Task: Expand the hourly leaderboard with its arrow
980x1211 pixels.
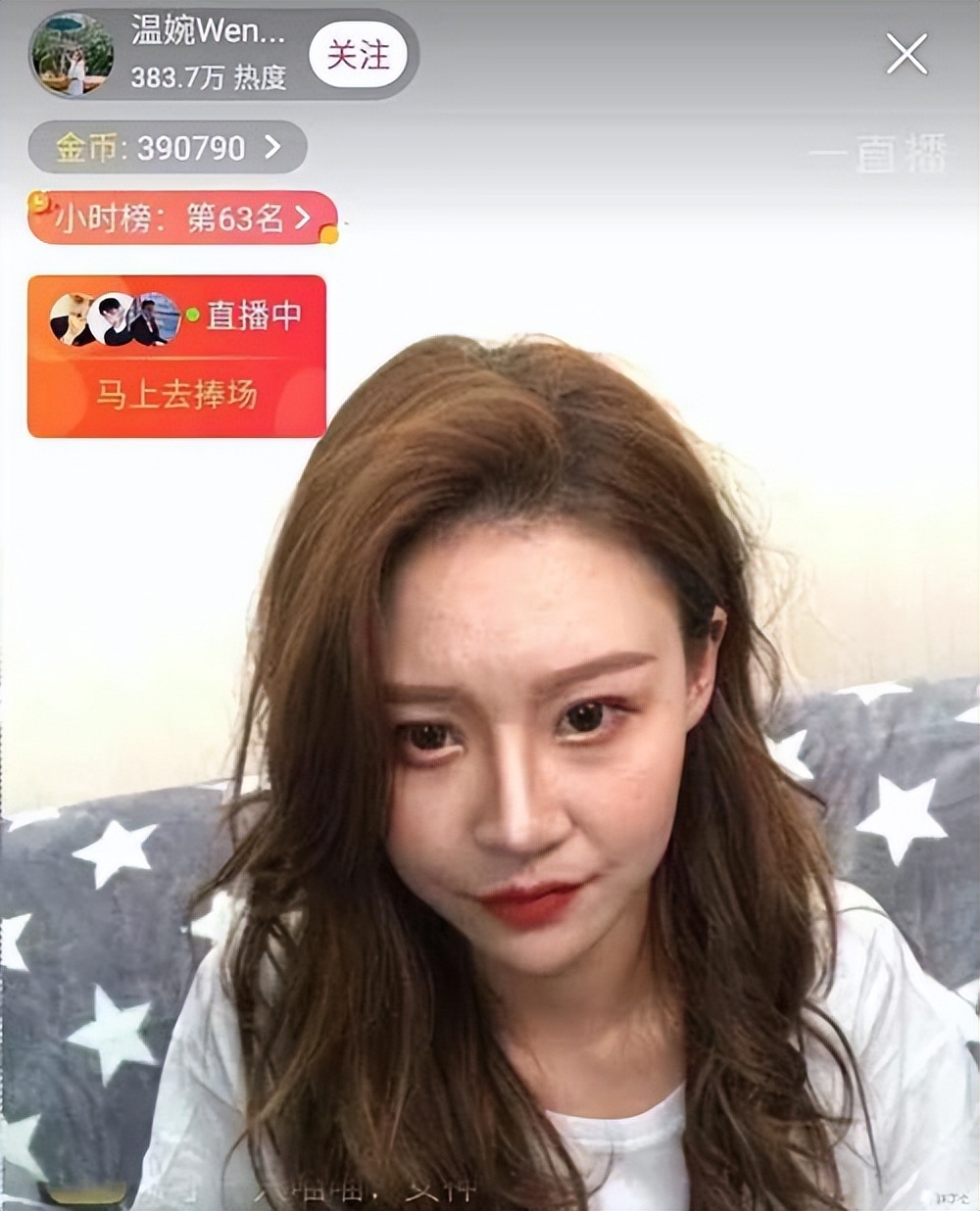Action: click(x=300, y=217)
